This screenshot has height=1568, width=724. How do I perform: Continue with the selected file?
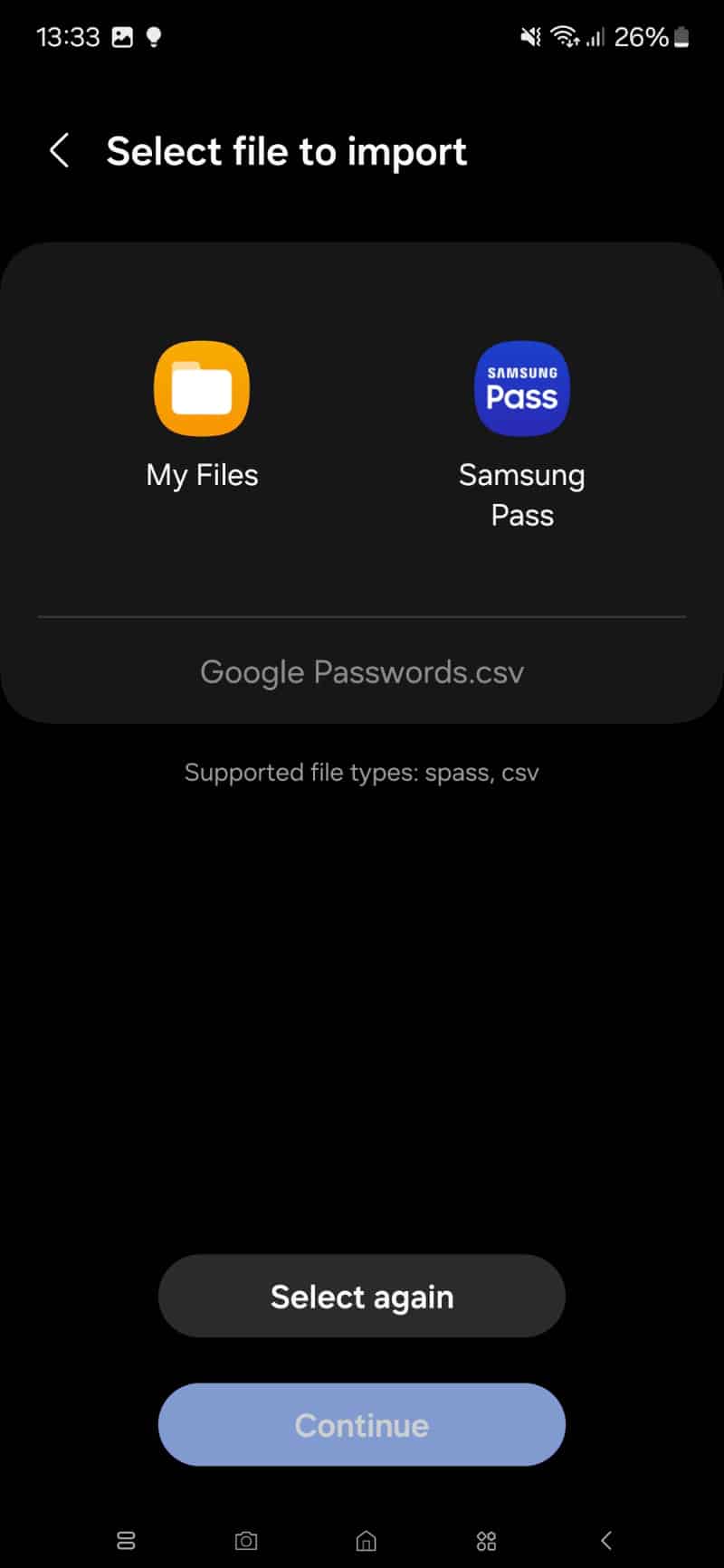[362, 1425]
